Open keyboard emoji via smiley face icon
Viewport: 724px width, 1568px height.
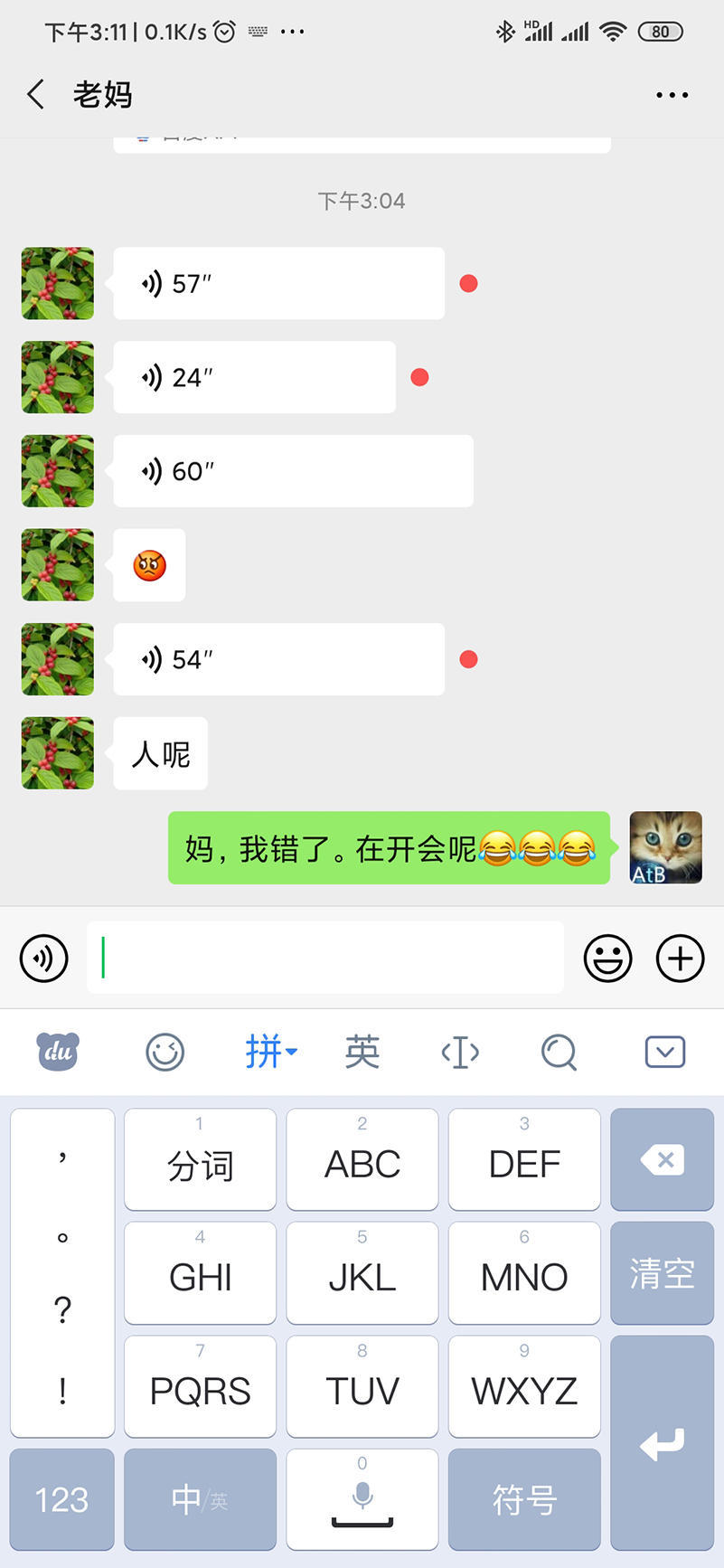(x=165, y=1052)
